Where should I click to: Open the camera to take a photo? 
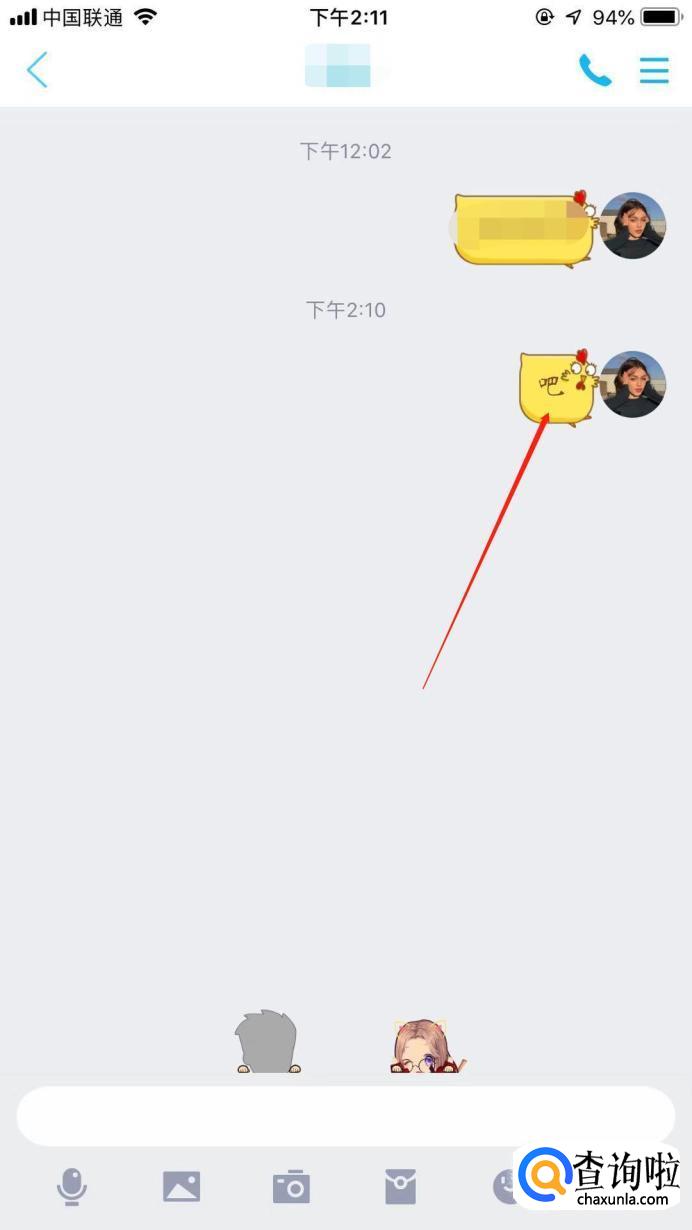tap(291, 1187)
